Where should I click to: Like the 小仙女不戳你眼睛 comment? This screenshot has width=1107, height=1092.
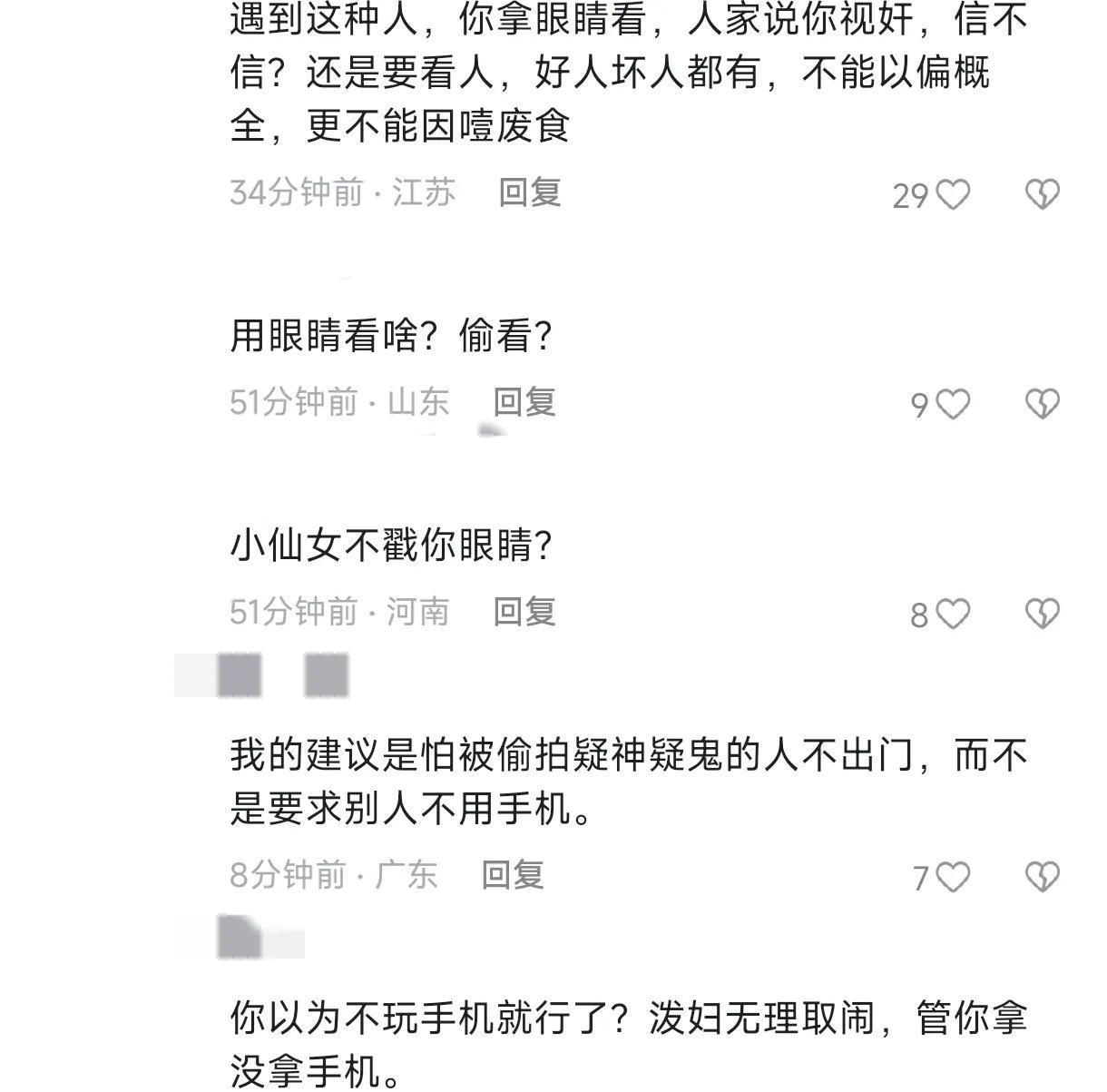pos(952,615)
